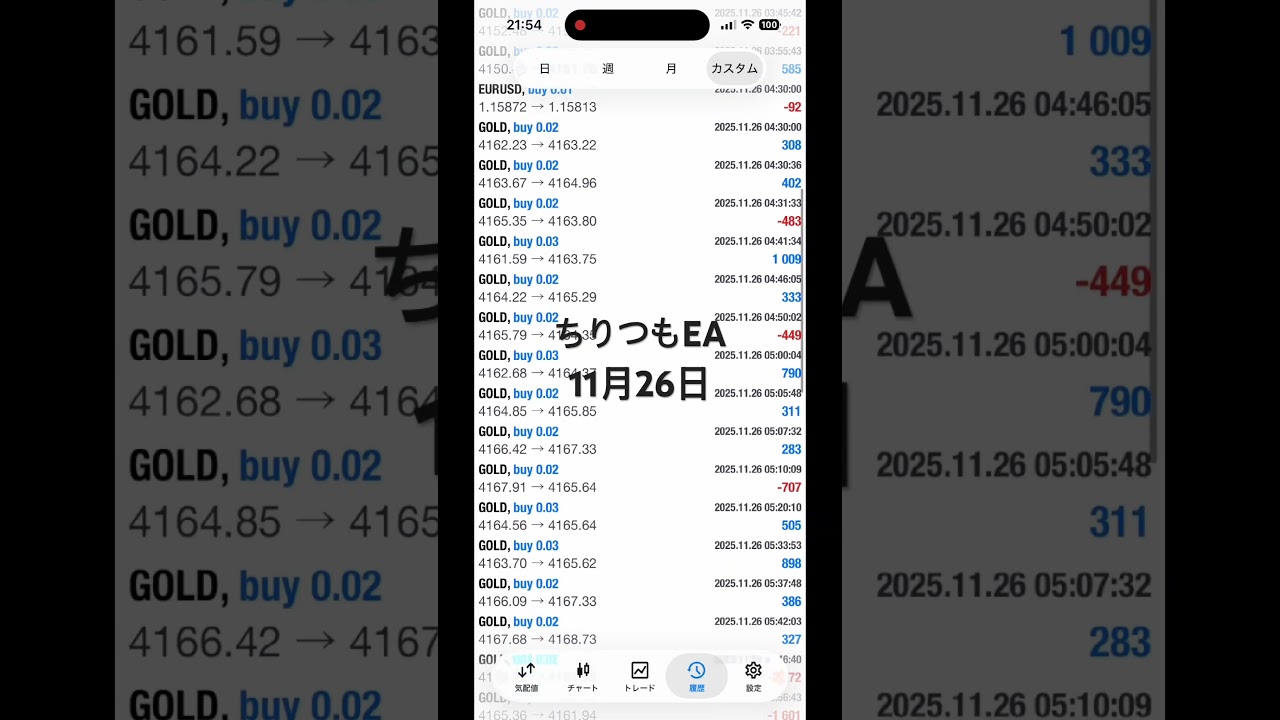Expand the GOLD trade with 1 009 profit

point(640,250)
